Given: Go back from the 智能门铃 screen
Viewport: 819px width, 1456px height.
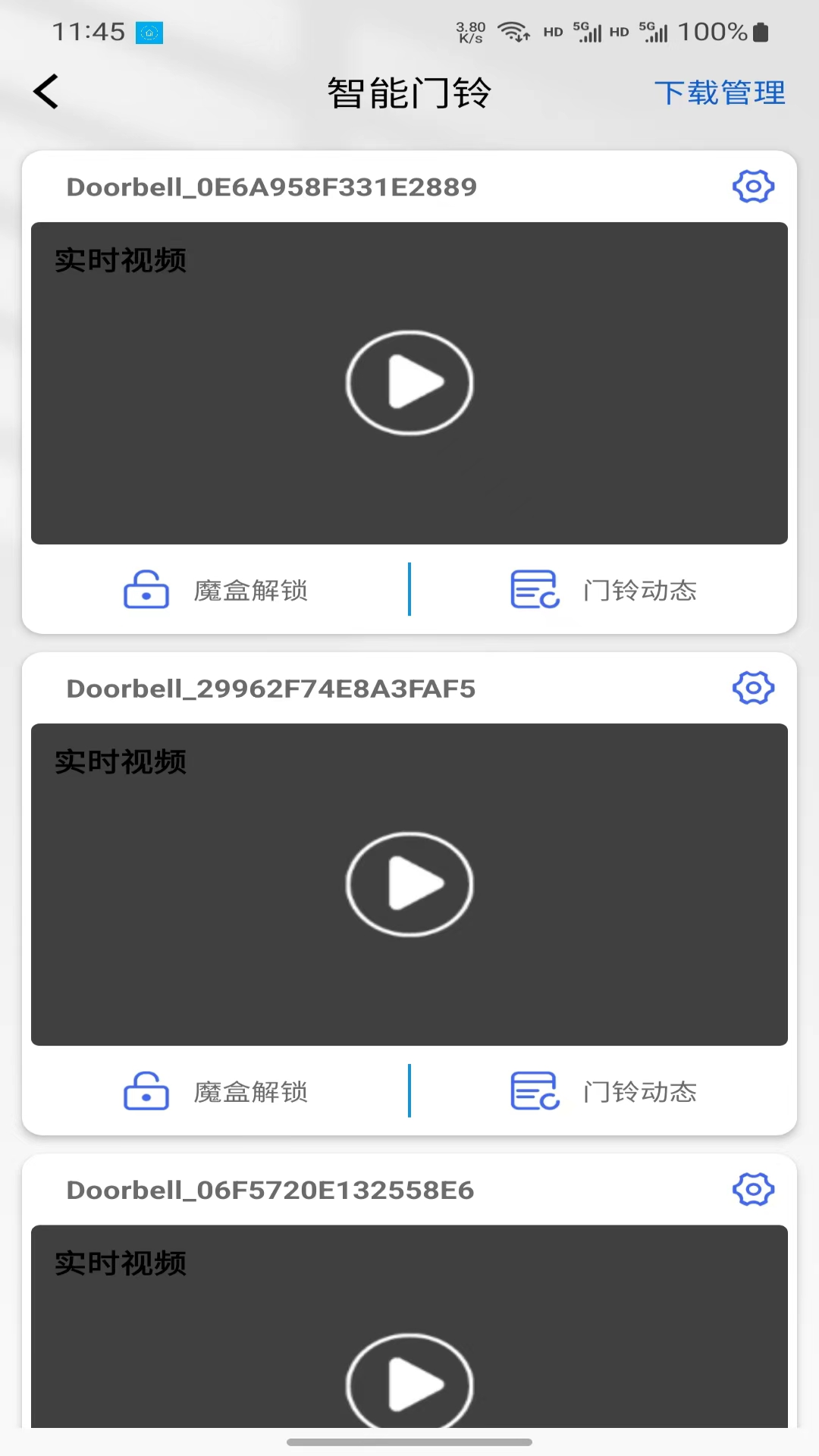Looking at the screenshot, I should tap(46, 92).
